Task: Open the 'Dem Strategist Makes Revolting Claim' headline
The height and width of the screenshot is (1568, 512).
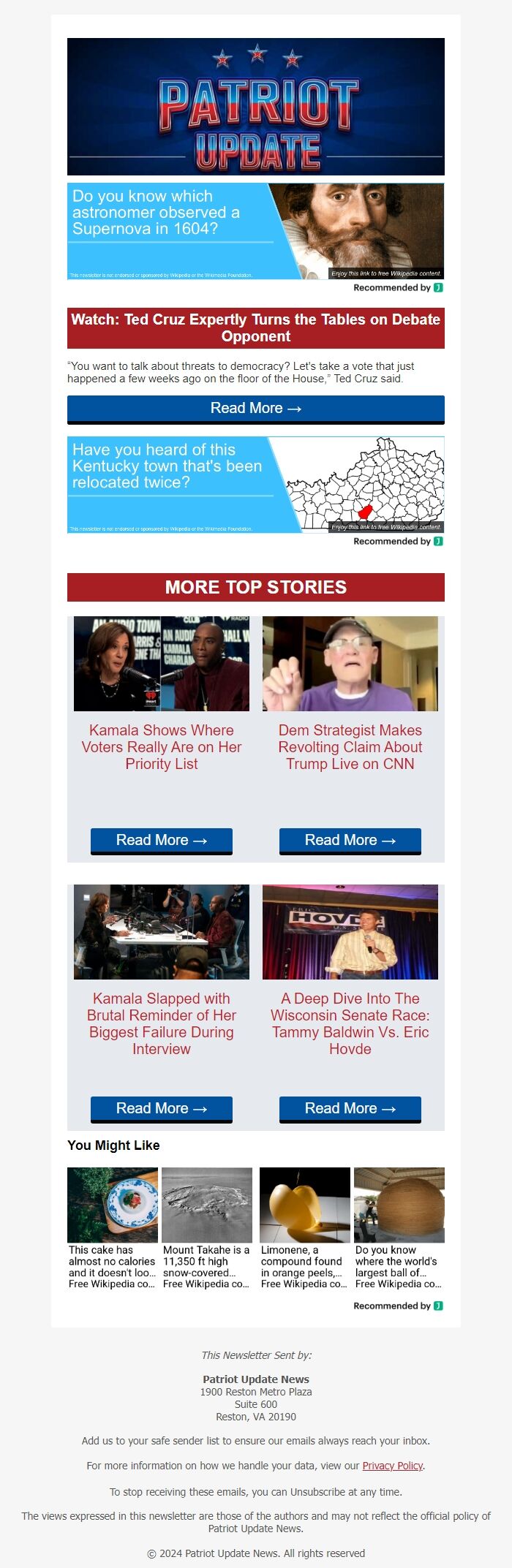Action: tap(350, 747)
